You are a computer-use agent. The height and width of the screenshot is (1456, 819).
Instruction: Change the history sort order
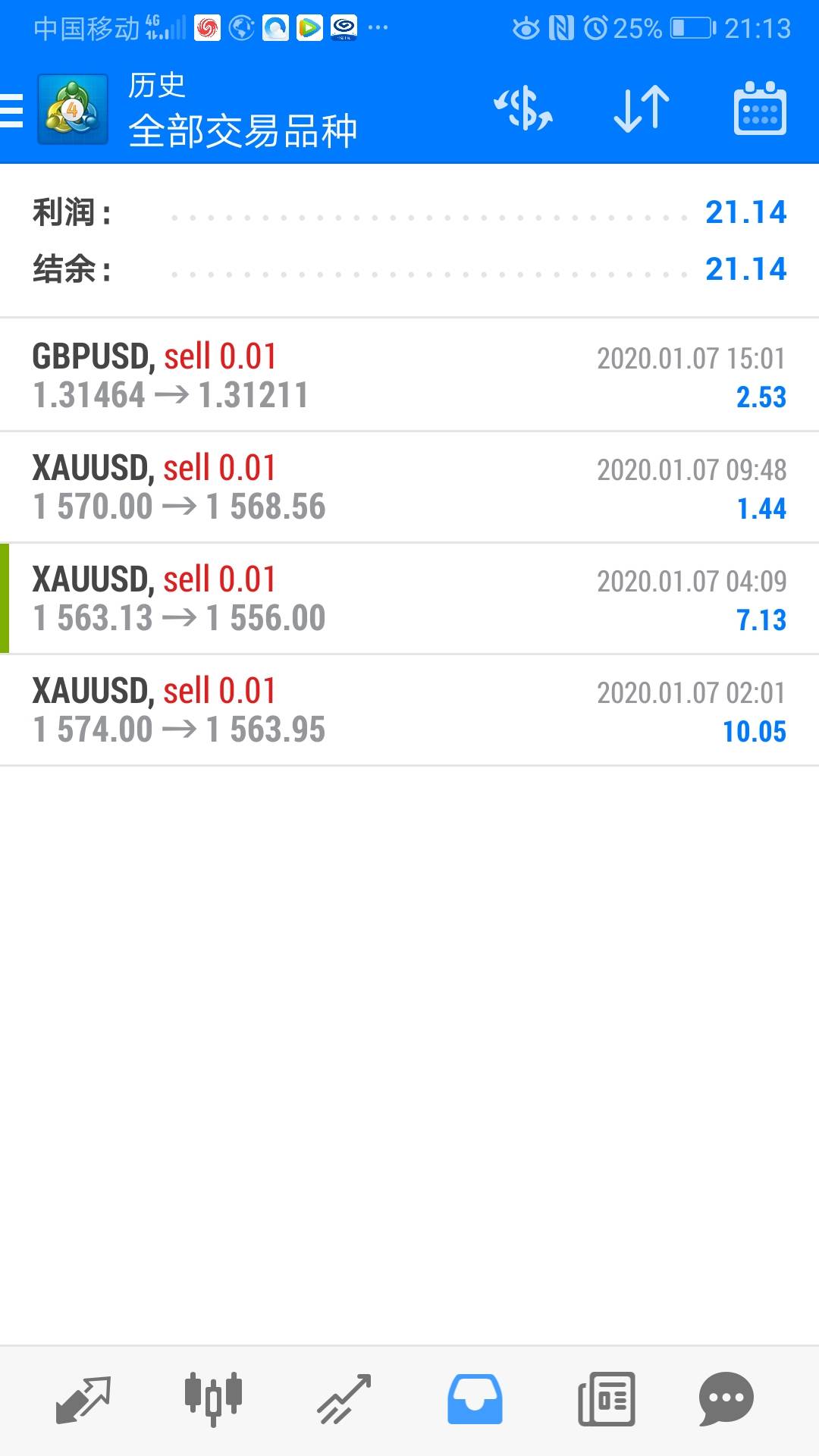pyautogui.click(x=641, y=109)
